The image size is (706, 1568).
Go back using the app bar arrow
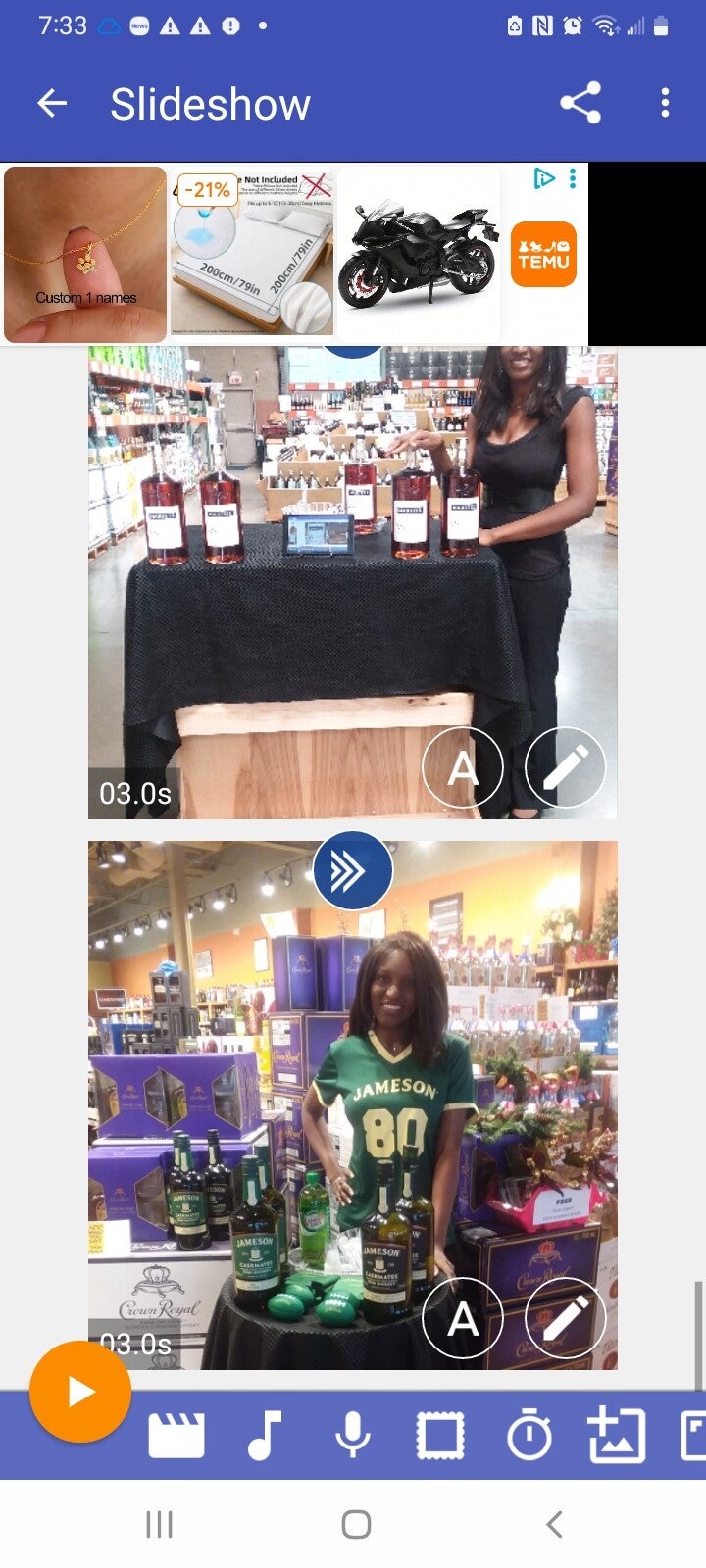pyautogui.click(x=52, y=103)
